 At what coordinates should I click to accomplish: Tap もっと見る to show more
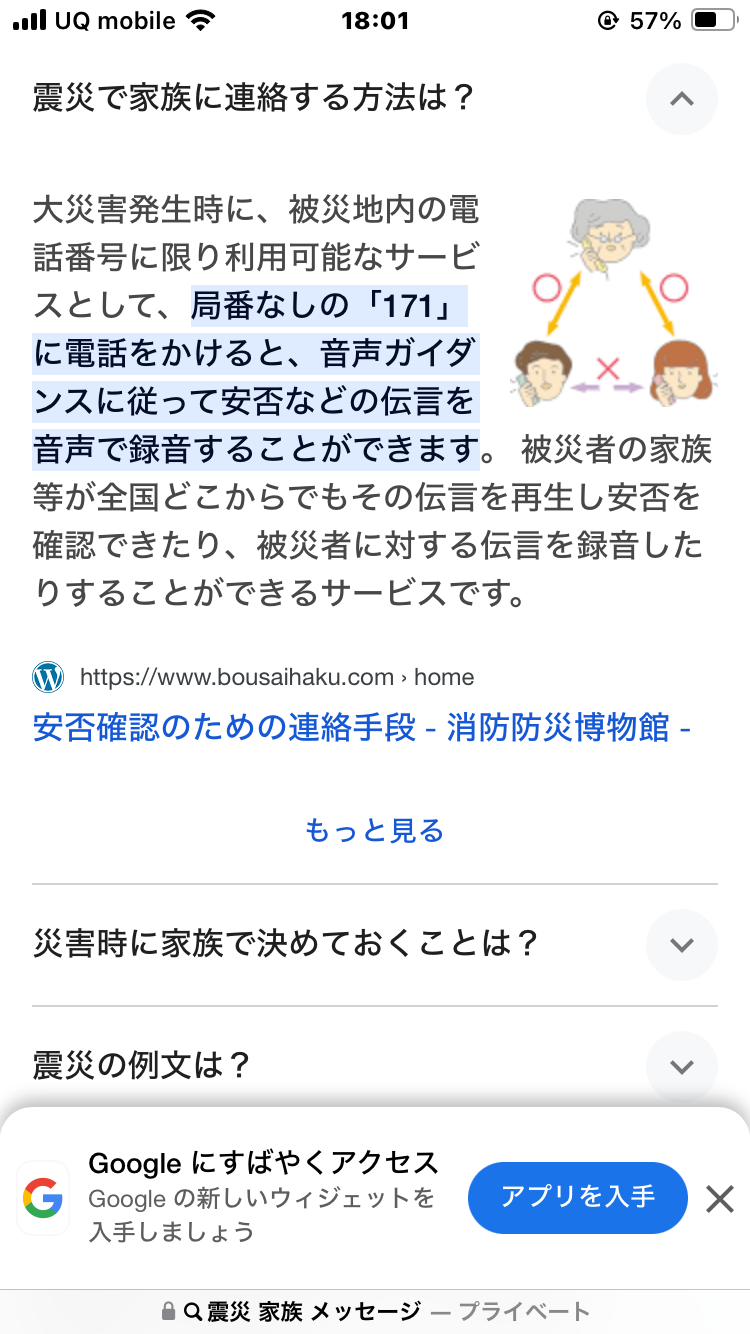coord(375,830)
